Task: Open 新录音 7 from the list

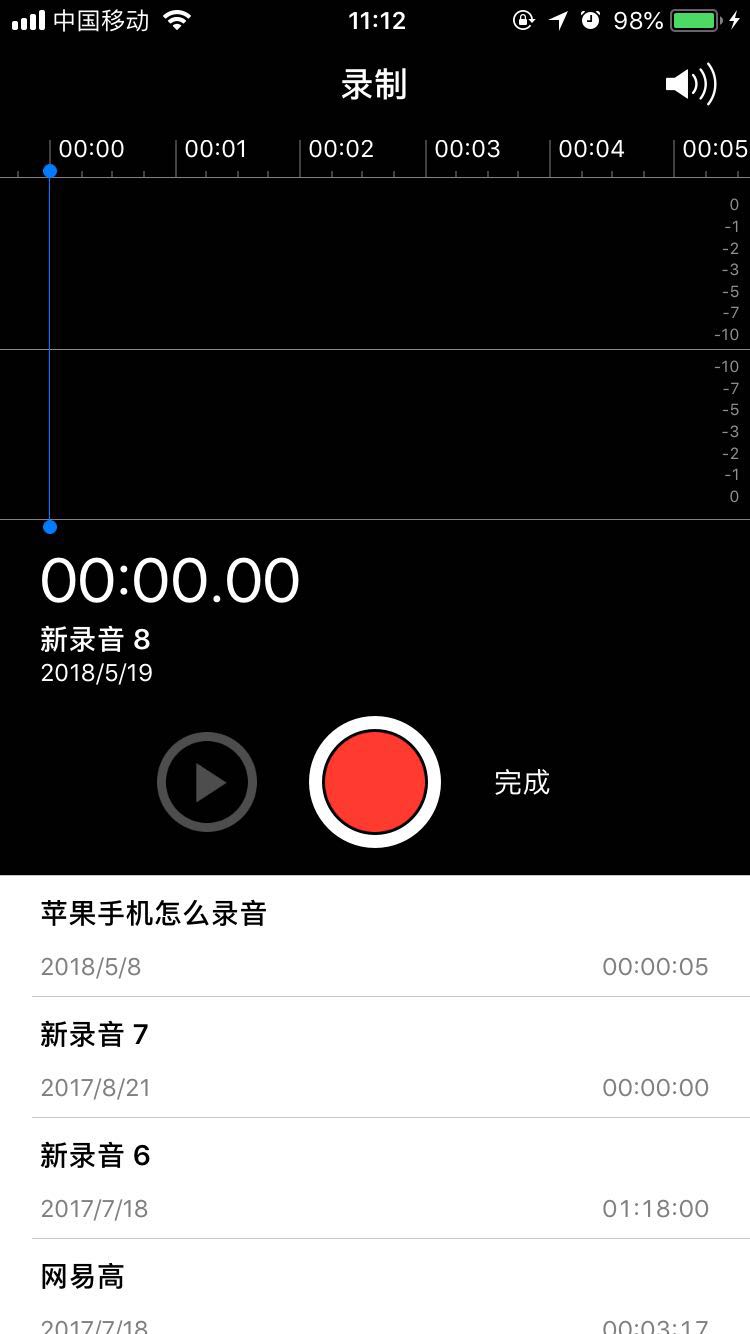Action: [x=375, y=1057]
